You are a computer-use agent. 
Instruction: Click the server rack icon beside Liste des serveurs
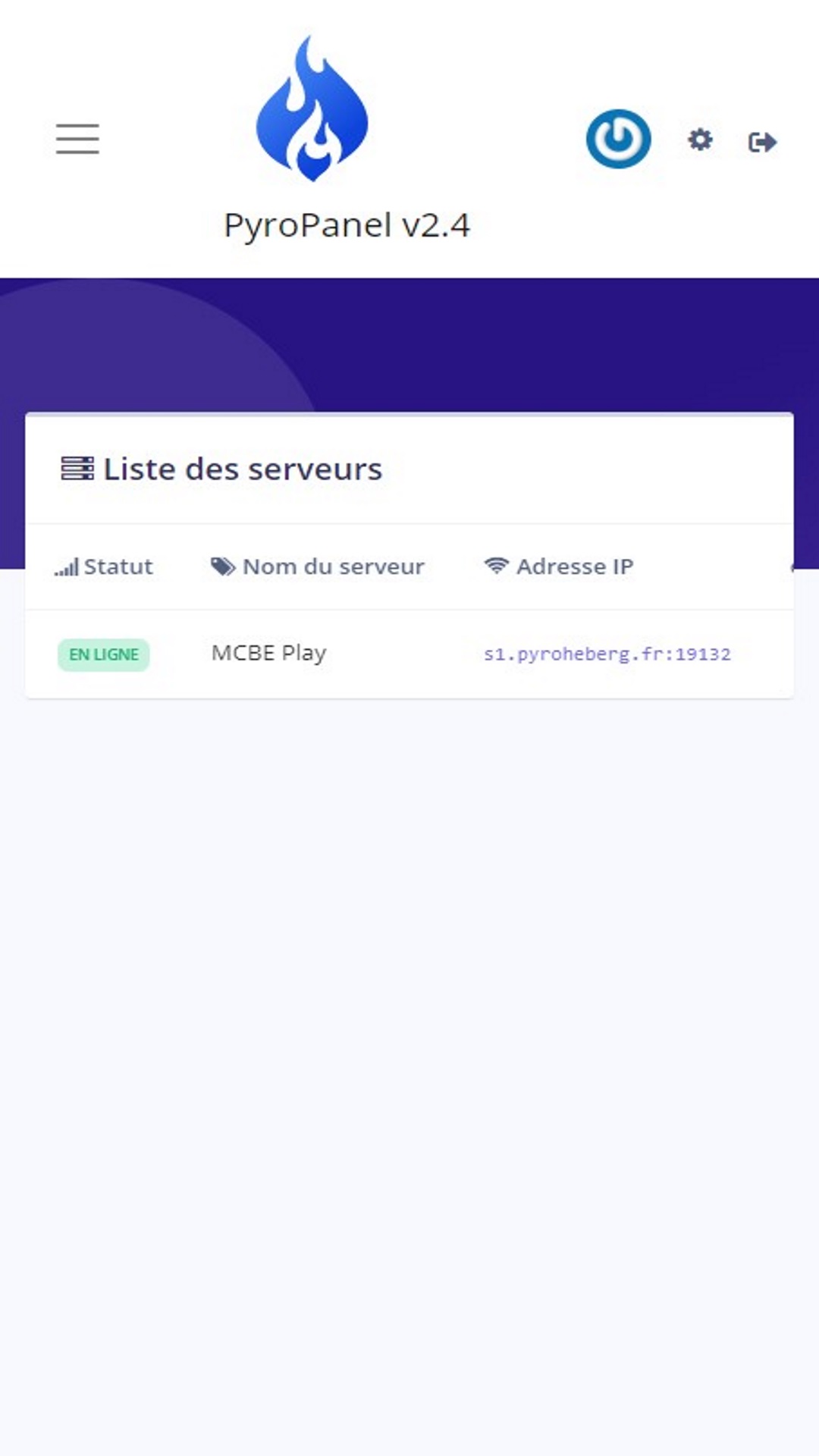tap(74, 469)
